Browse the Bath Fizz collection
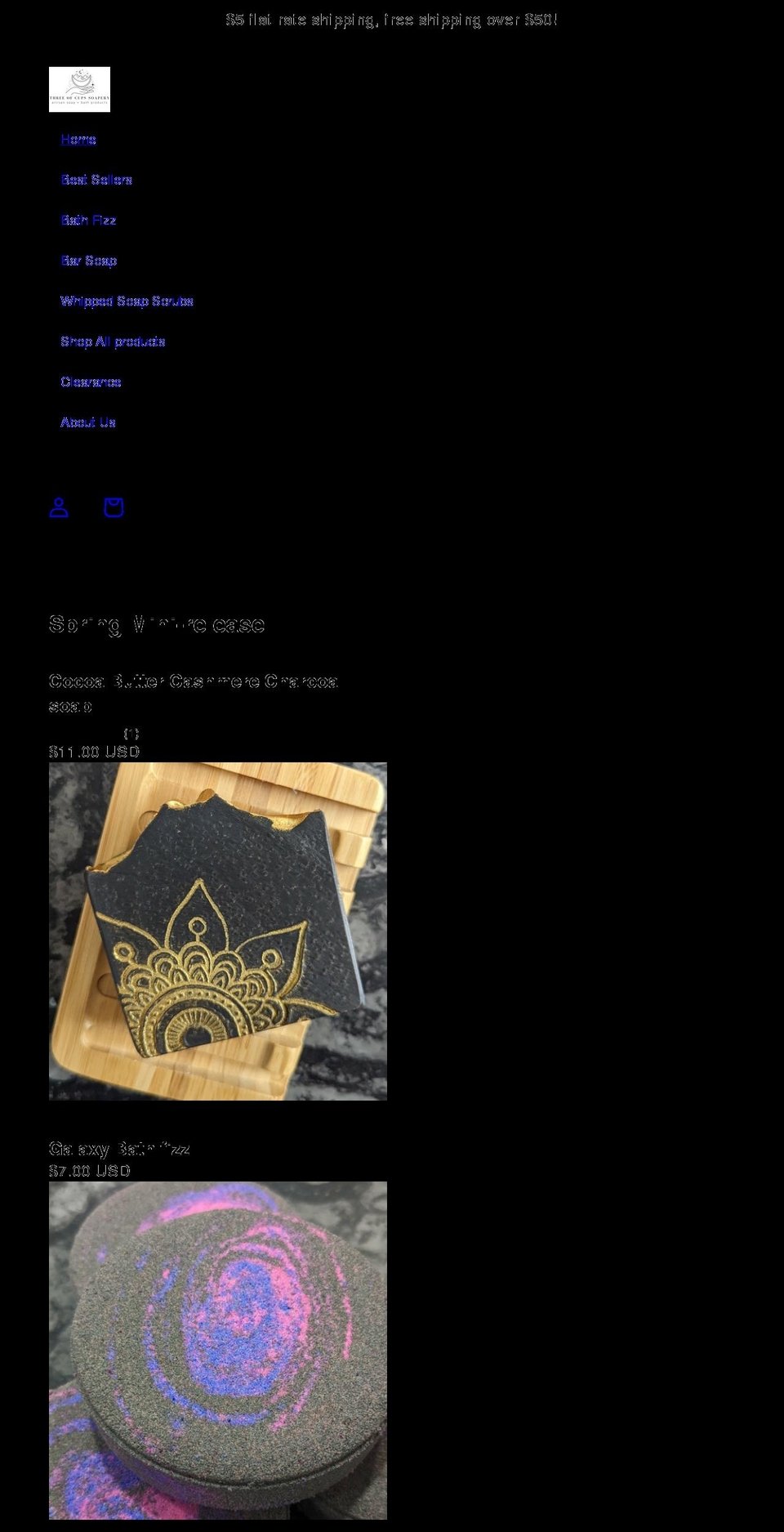 click(x=88, y=220)
